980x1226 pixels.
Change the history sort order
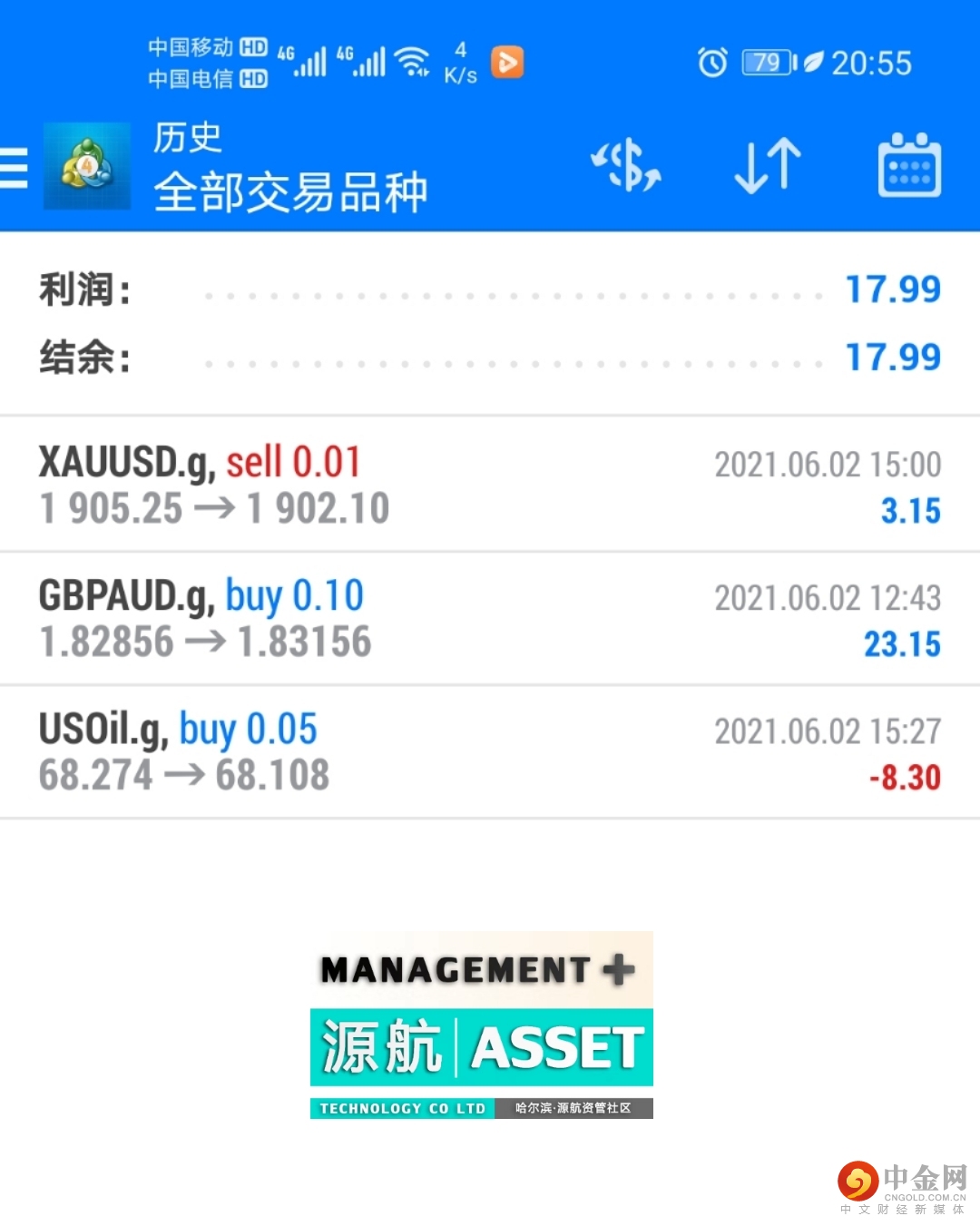(x=767, y=166)
